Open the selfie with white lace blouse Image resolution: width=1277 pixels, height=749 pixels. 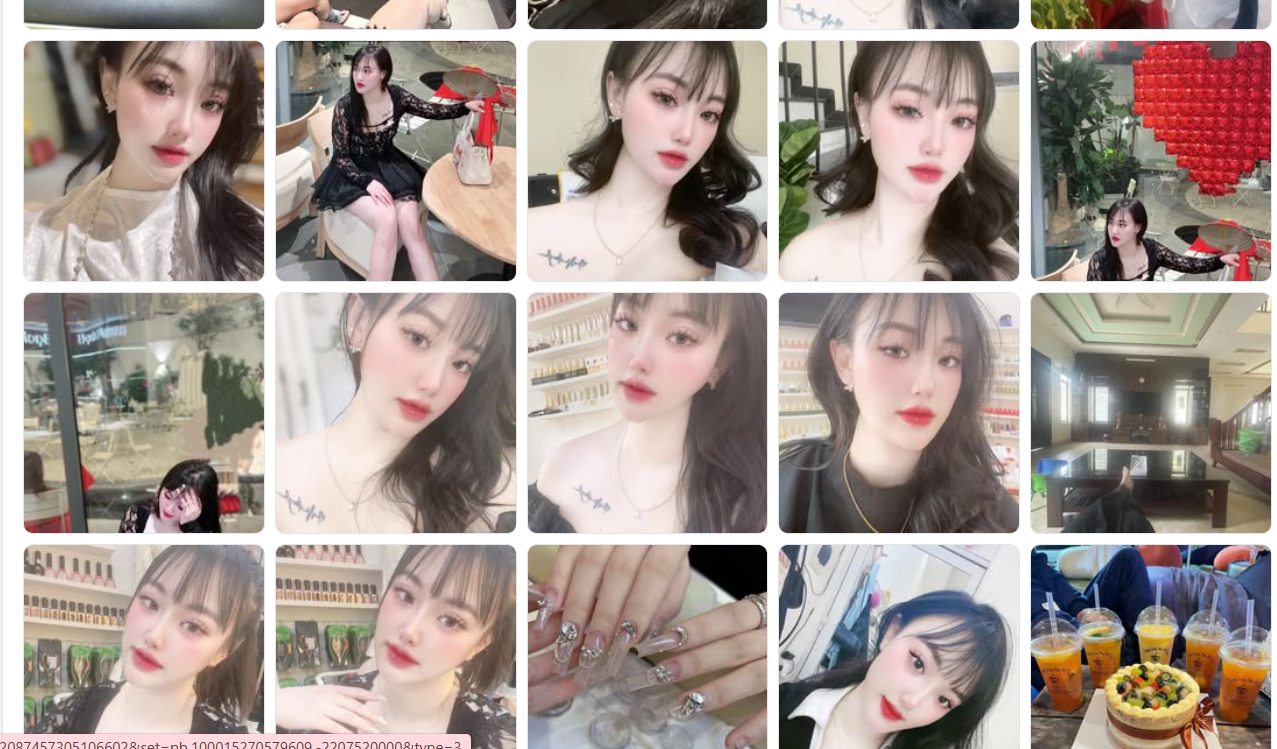[144, 160]
